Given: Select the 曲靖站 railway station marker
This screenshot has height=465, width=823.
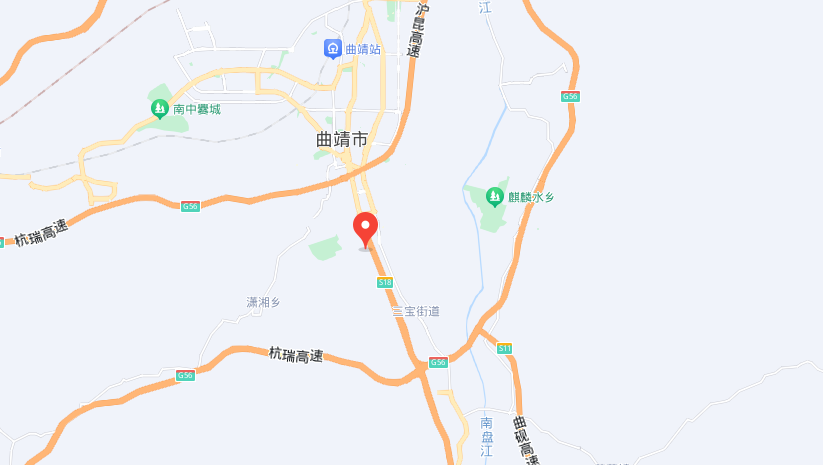Looking at the screenshot, I should click(331, 48).
